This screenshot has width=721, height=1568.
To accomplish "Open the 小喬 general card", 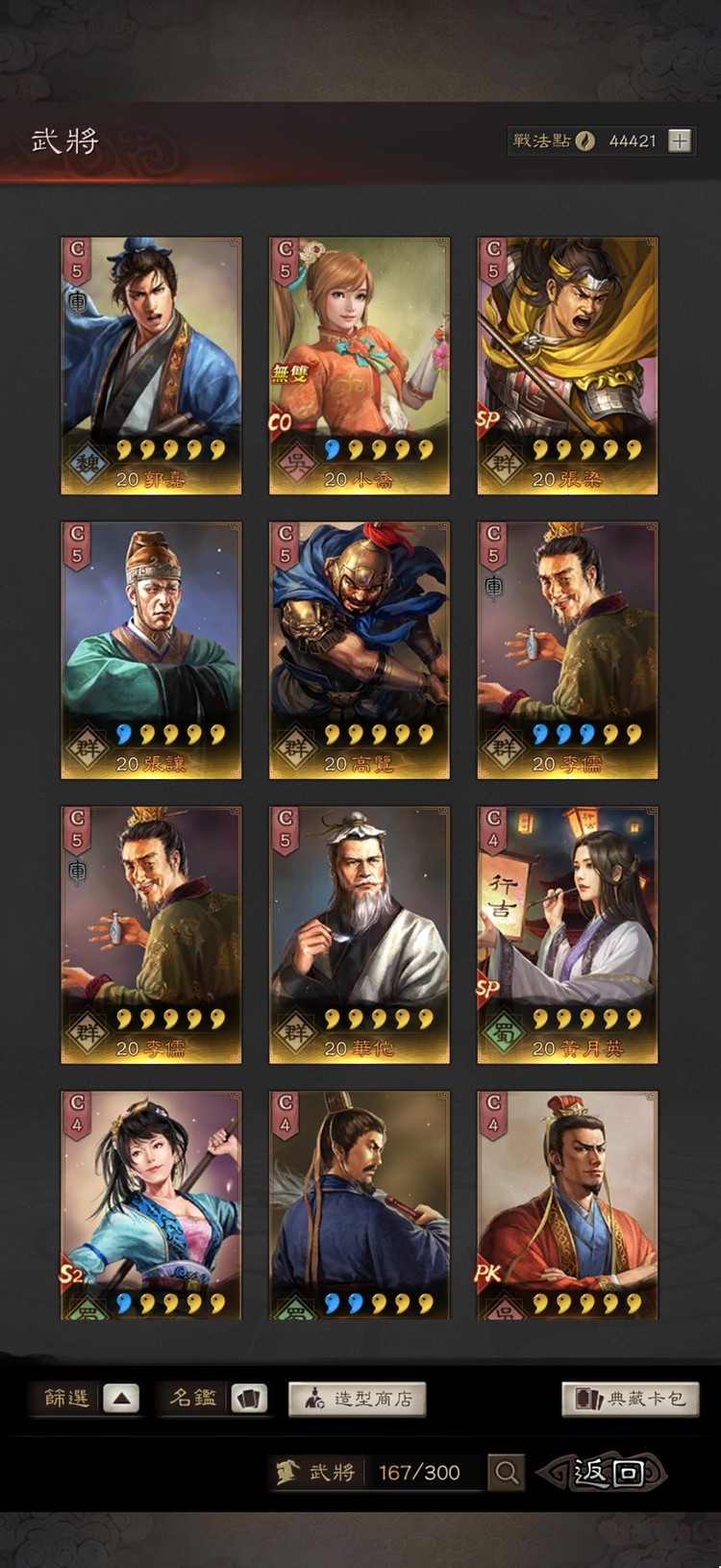I will pyautogui.click(x=360, y=366).
